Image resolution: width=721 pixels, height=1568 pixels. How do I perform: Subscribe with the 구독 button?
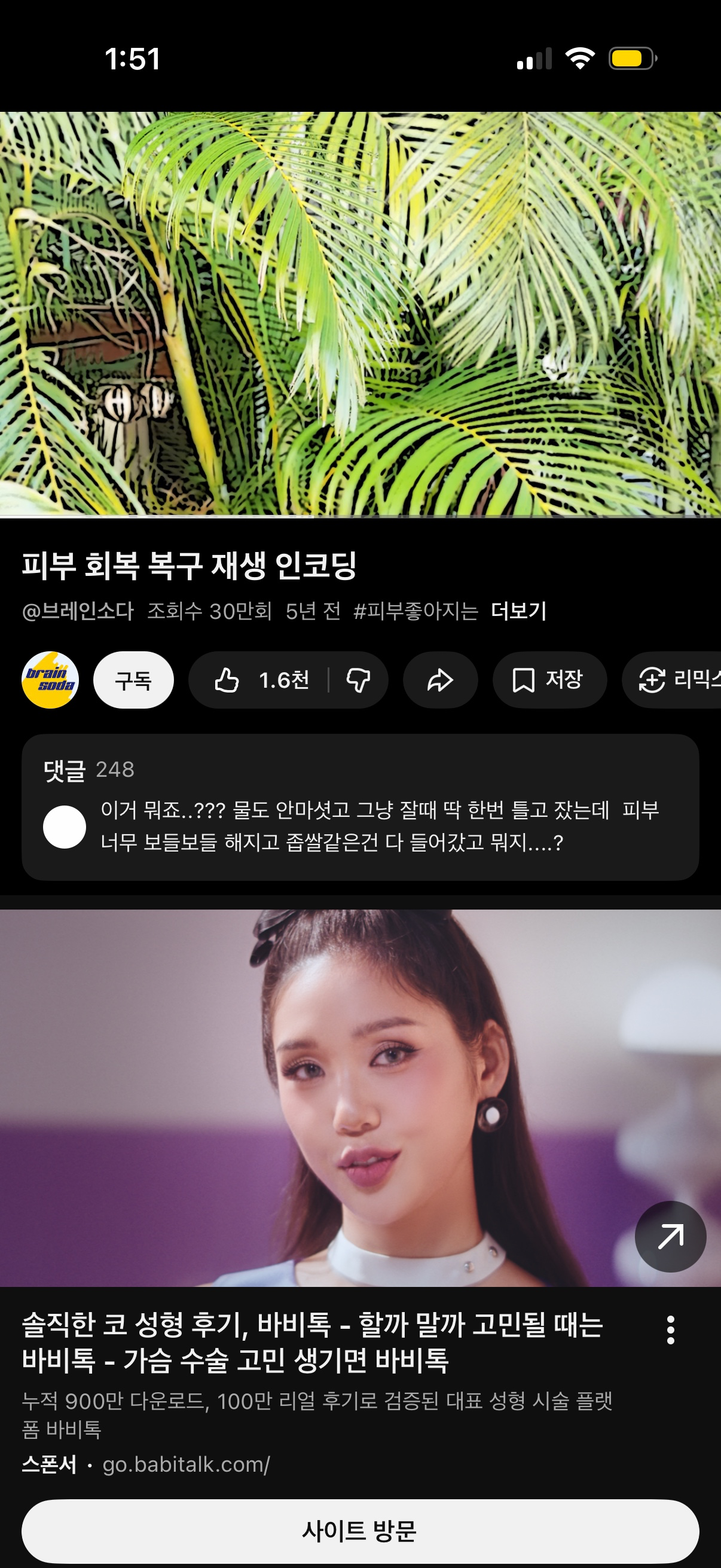point(133,680)
